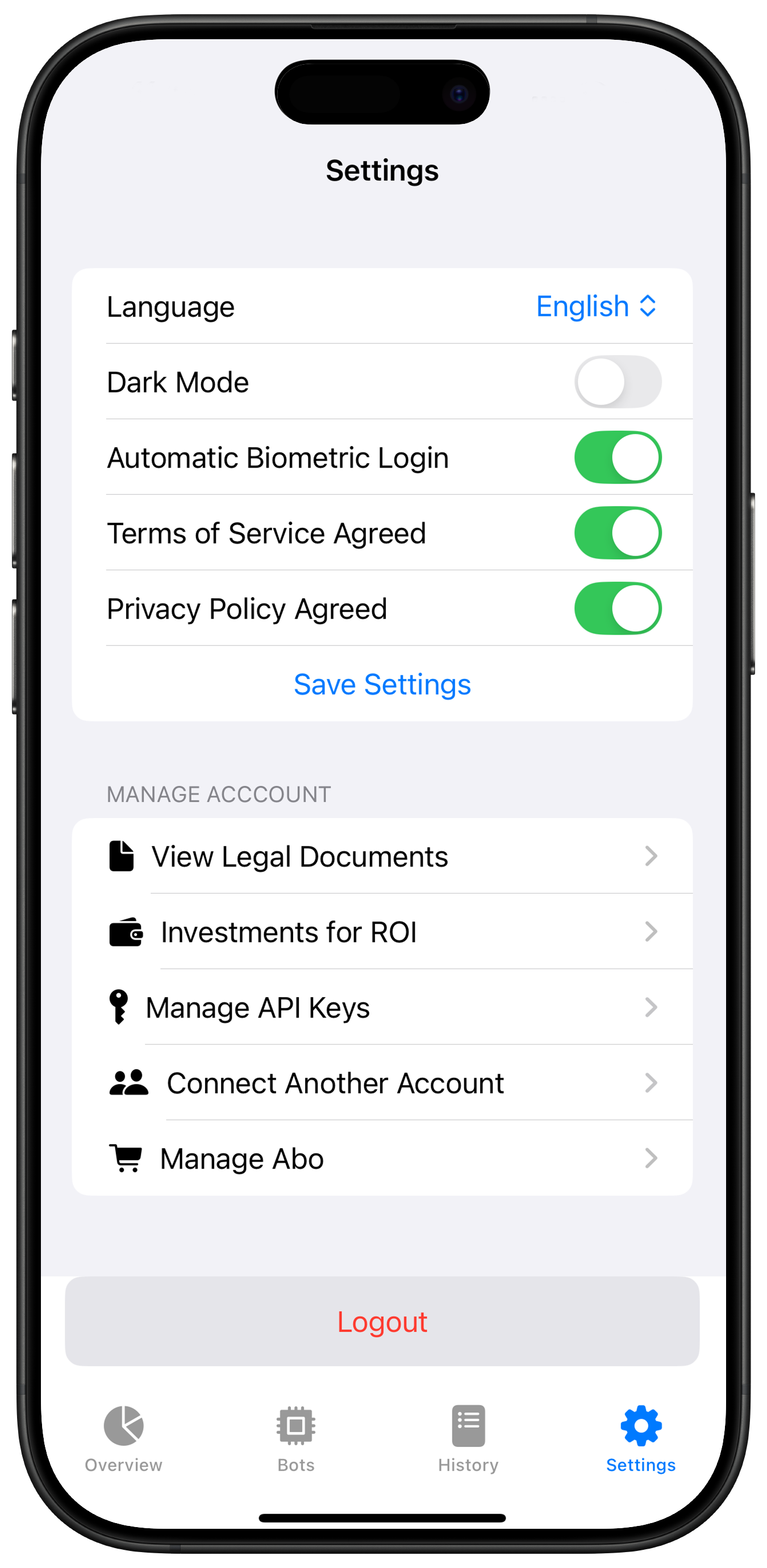Viewport: 767px width, 1568px height.
Task: Switch to the Overview tab
Action: [x=124, y=1438]
